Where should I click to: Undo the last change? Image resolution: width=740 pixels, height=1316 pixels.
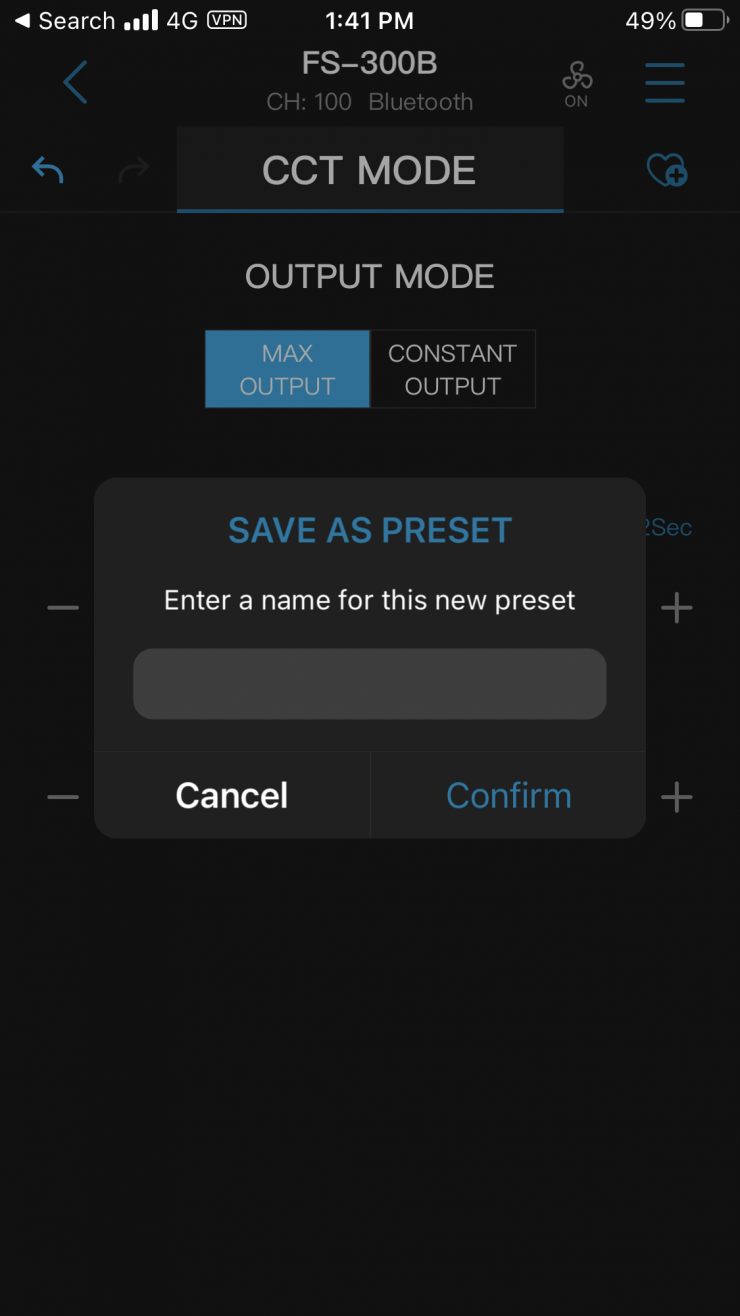tap(48, 170)
